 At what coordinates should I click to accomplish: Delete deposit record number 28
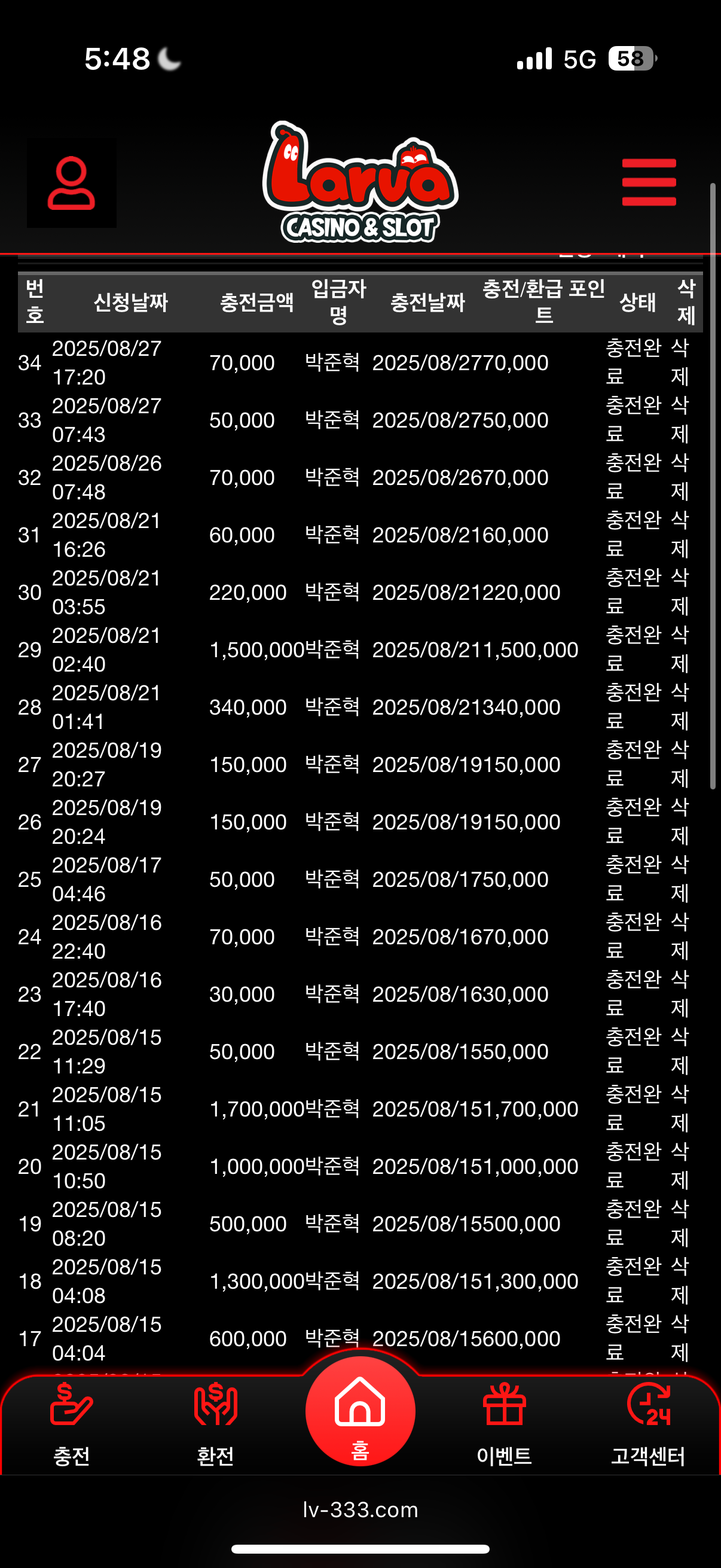point(680,707)
